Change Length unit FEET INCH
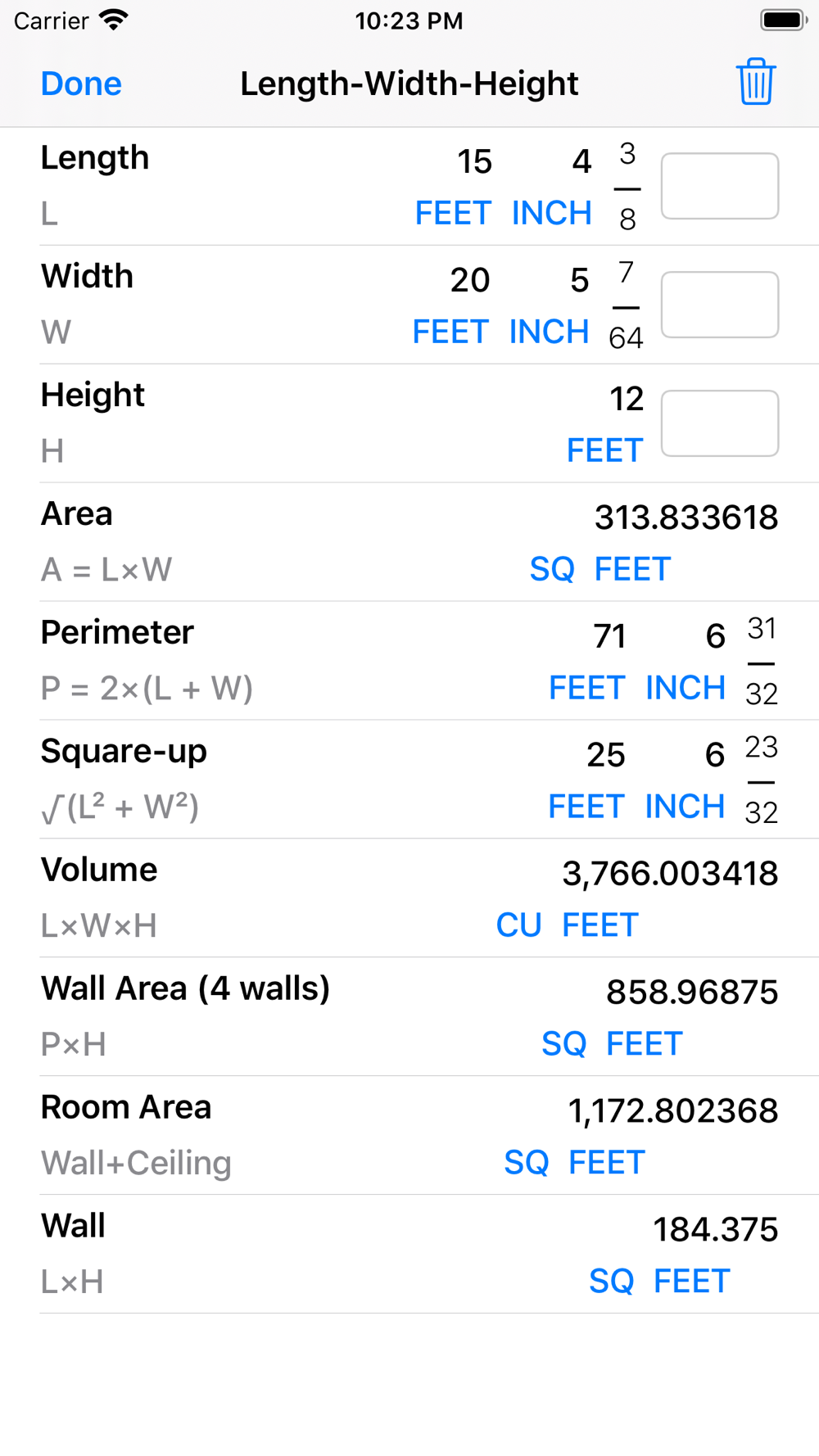This screenshot has width=819, height=1456. pos(503,213)
